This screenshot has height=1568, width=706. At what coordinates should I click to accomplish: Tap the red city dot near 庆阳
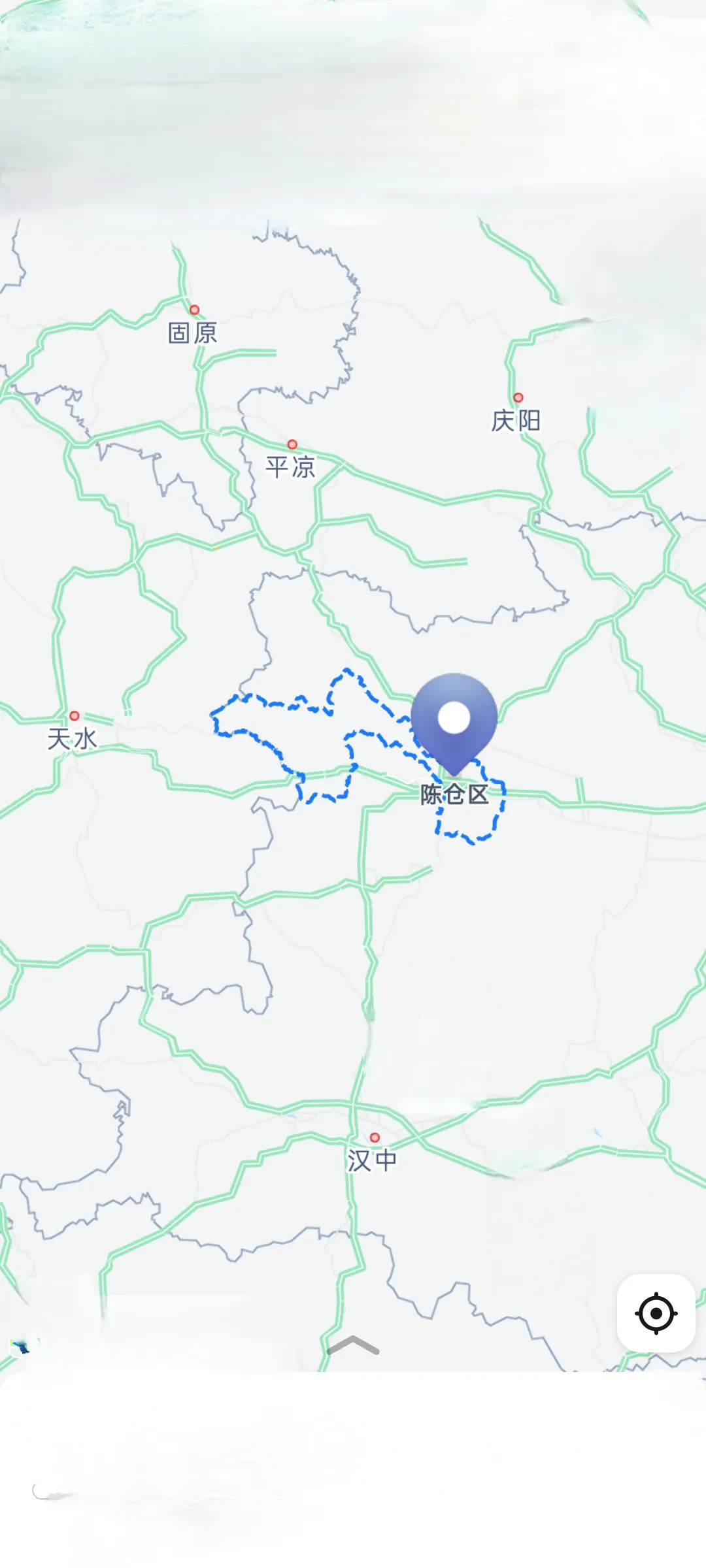tap(518, 397)
